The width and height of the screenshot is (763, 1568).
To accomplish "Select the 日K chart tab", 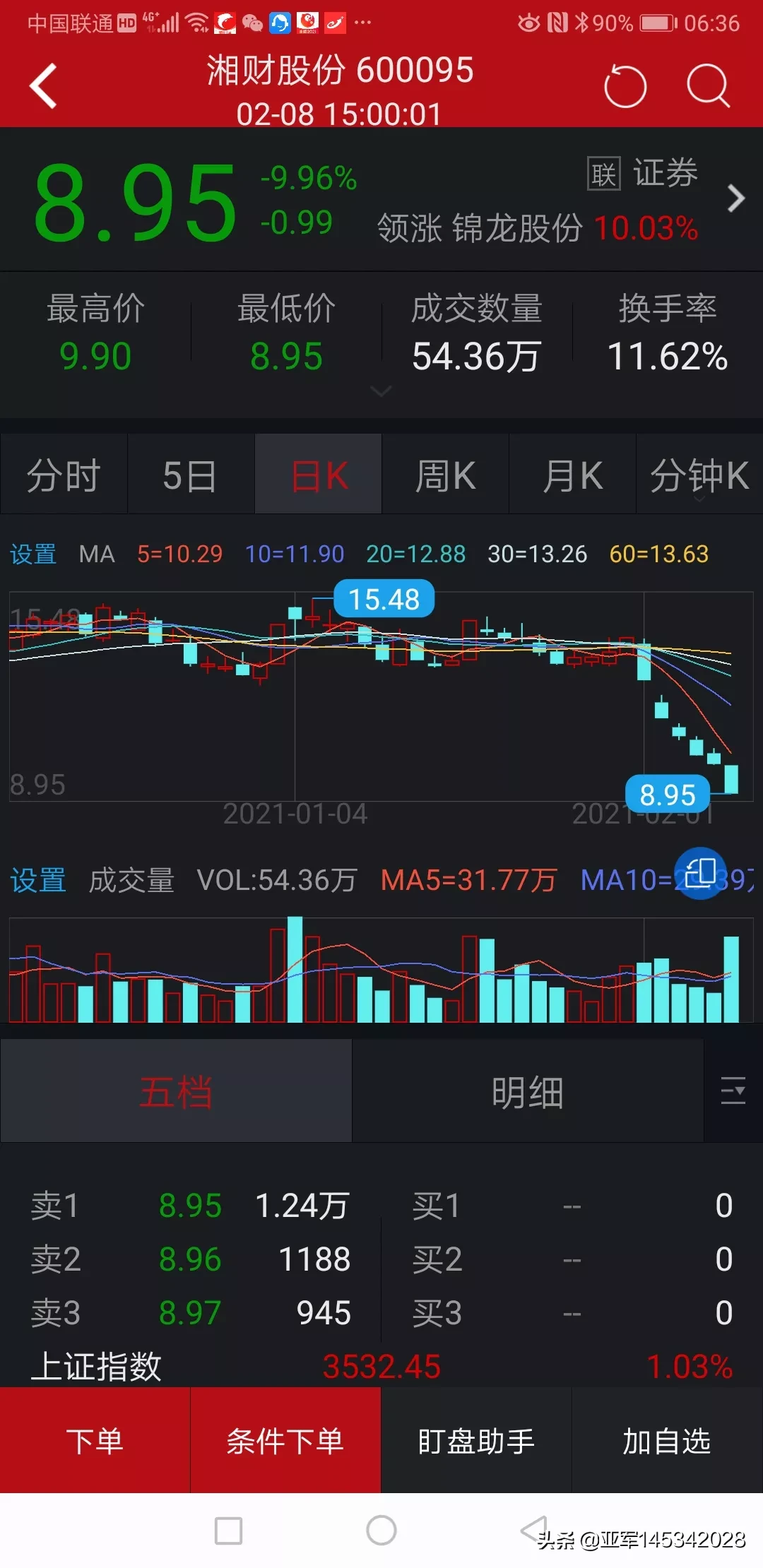I will [319, 475].
